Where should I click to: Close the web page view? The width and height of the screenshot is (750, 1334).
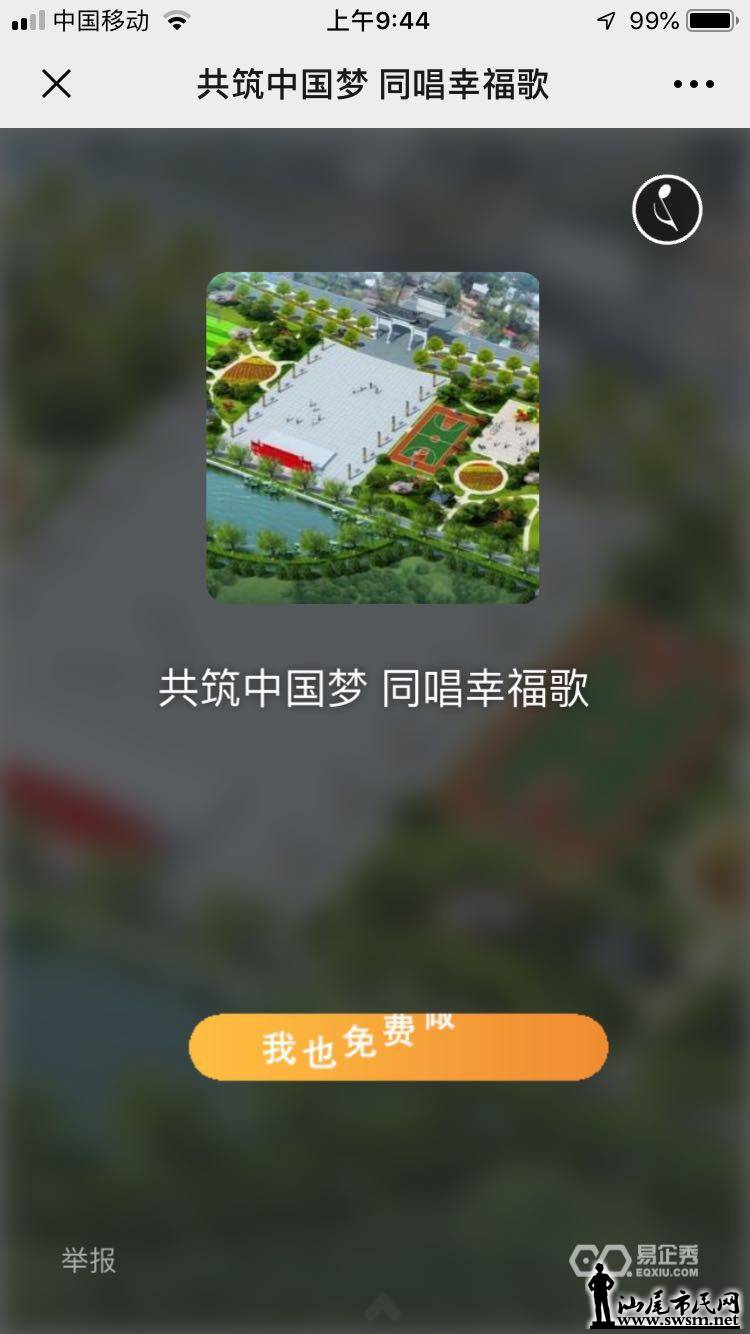pos(57,84)
